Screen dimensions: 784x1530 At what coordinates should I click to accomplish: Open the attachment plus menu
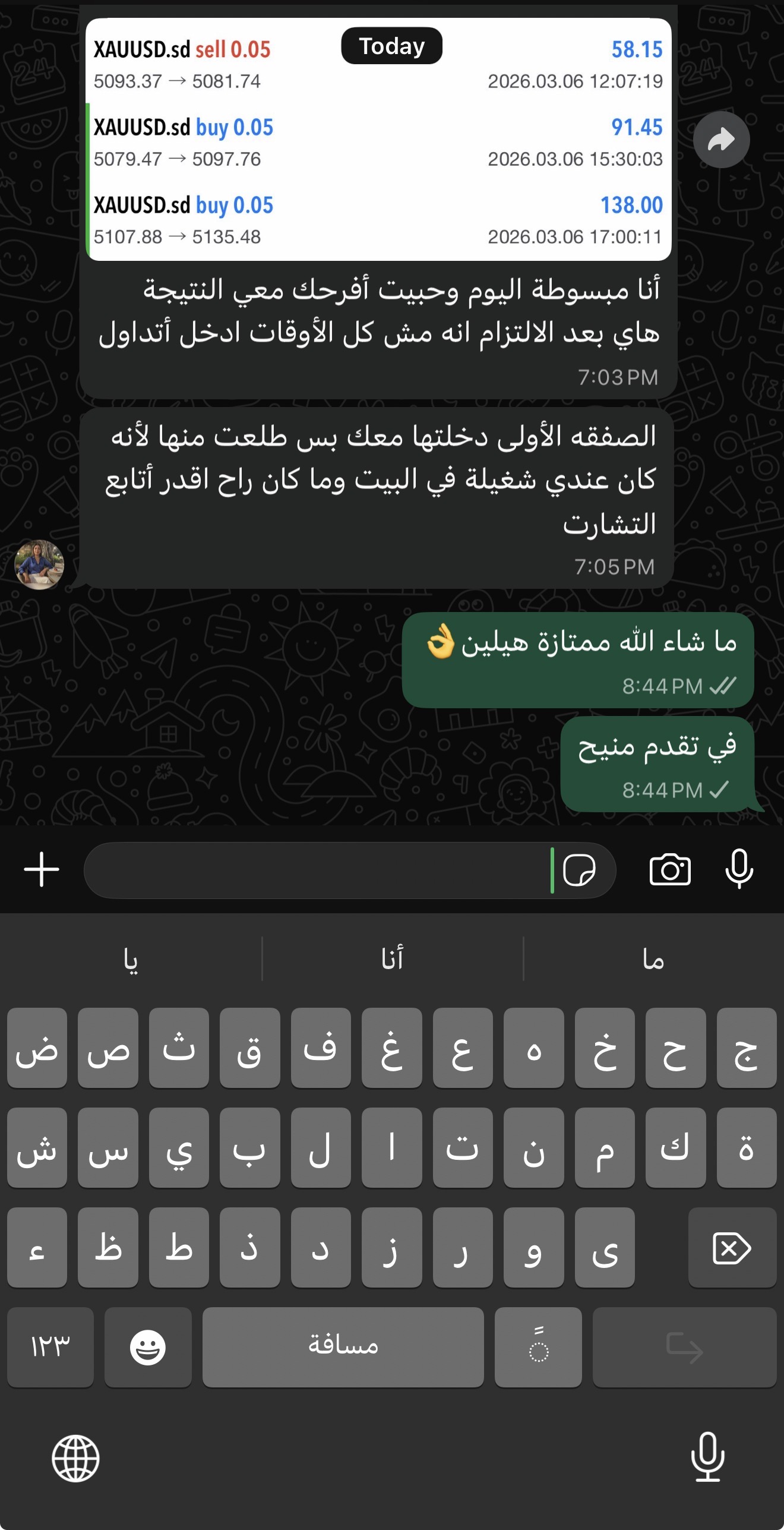click(42, 870)
